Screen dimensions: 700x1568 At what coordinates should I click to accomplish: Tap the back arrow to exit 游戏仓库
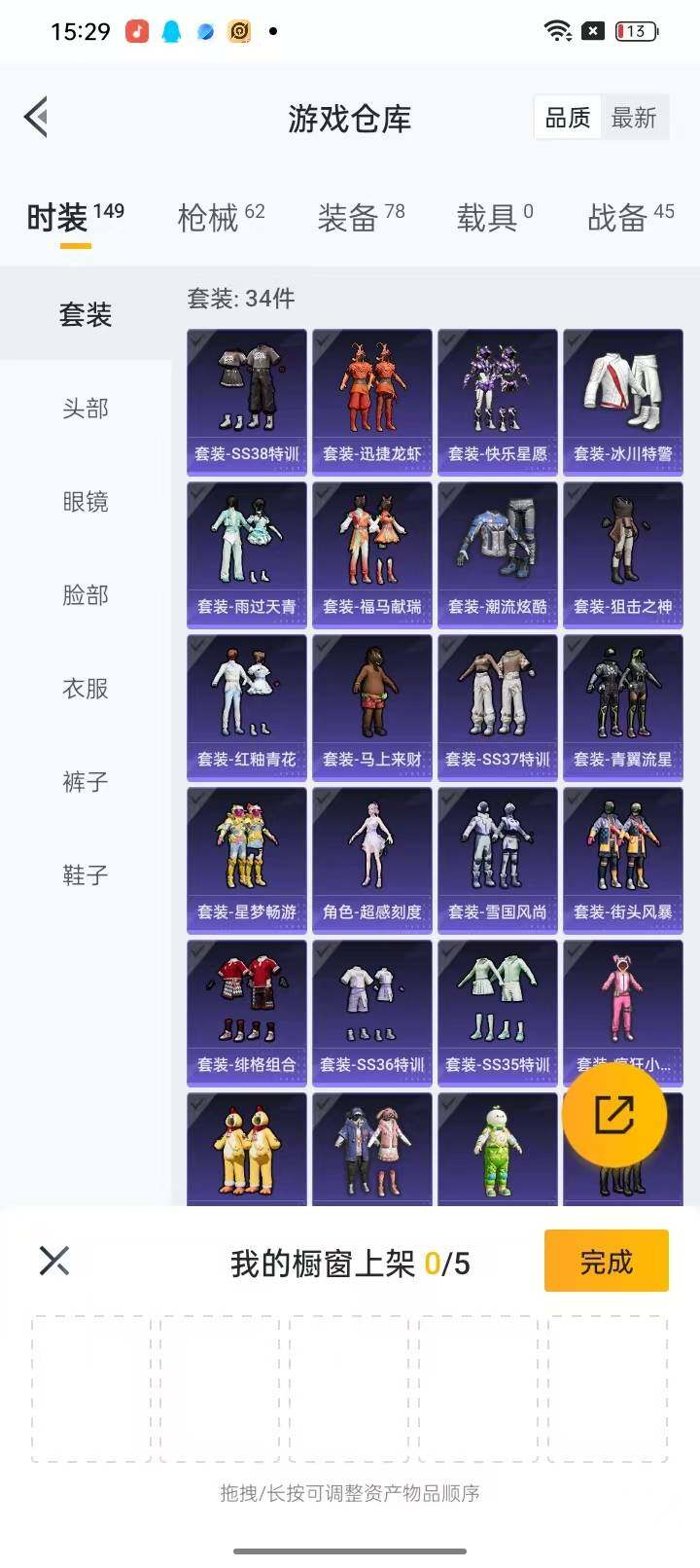[36, 117]
